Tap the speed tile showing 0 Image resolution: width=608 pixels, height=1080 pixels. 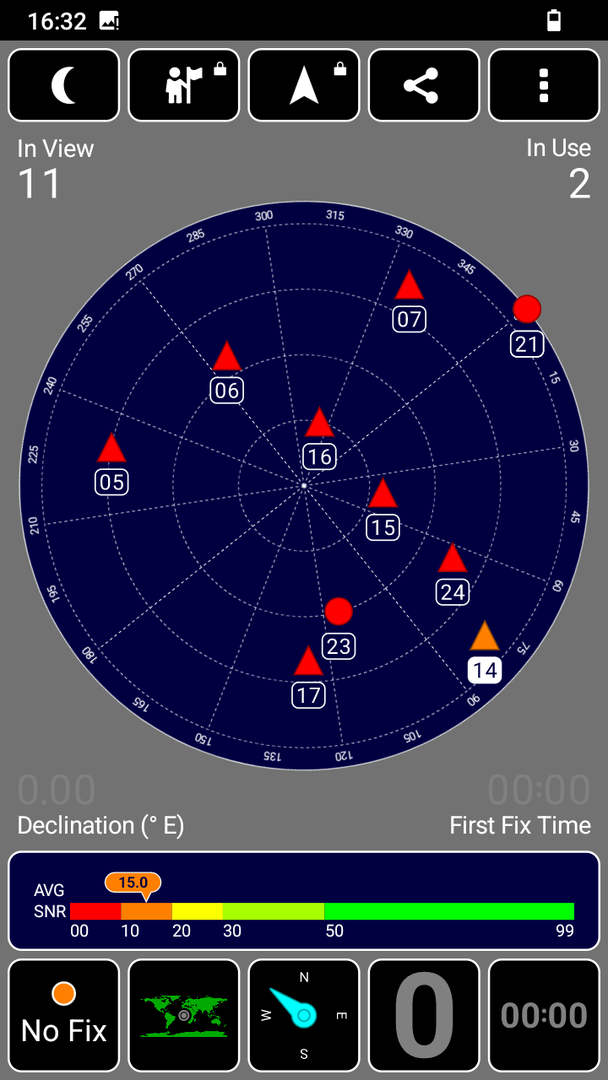pos(424,1015)
